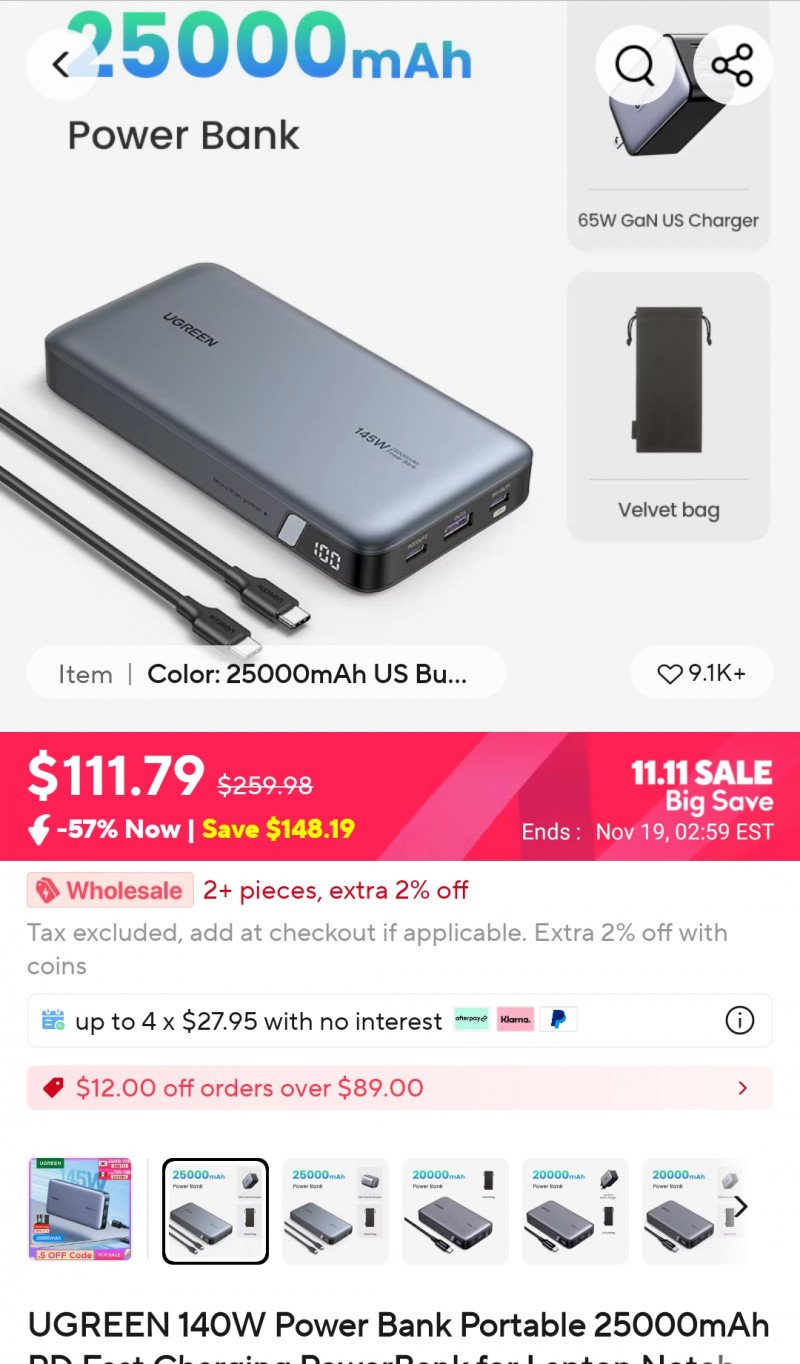Open the installment payment info icon
800x1364 pixels.
click(x=739, y=1021)
